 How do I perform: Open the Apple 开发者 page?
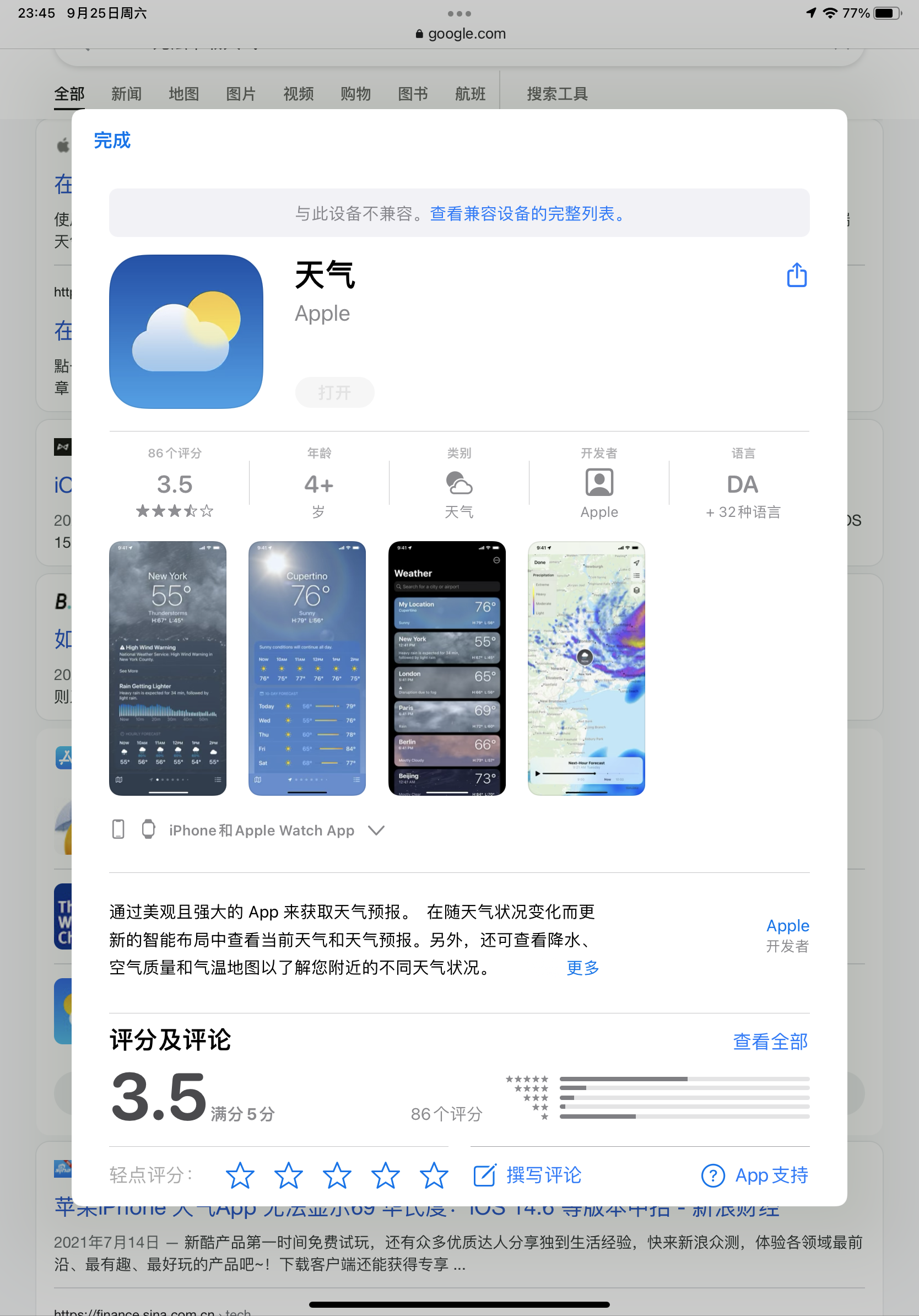point(787,934)
